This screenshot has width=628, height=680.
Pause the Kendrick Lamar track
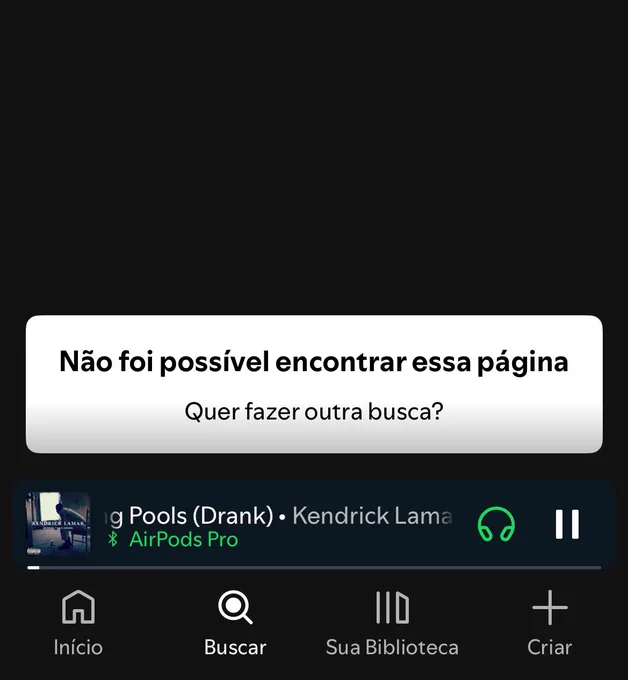tap(567, 524)
